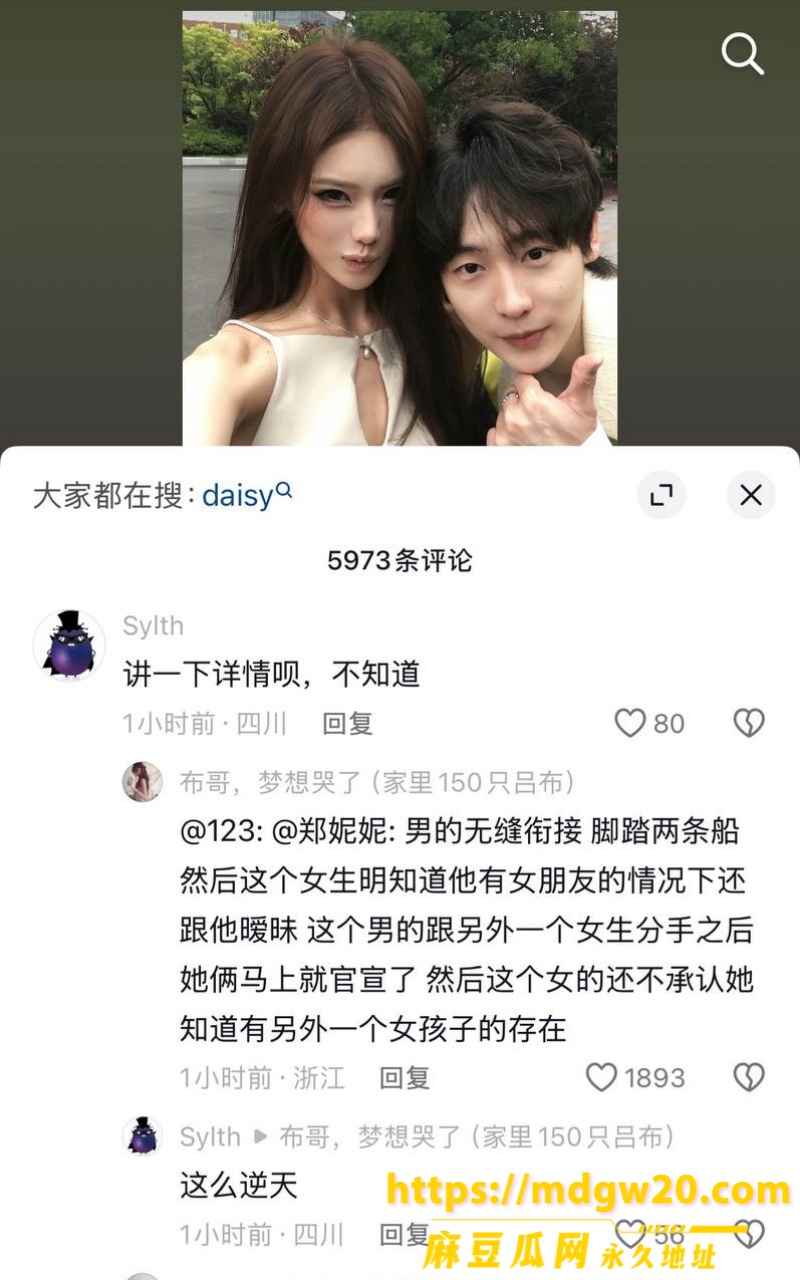Open avatar of 布哥，梦想哭了
800x1280 pixels.
click(142, 782)
